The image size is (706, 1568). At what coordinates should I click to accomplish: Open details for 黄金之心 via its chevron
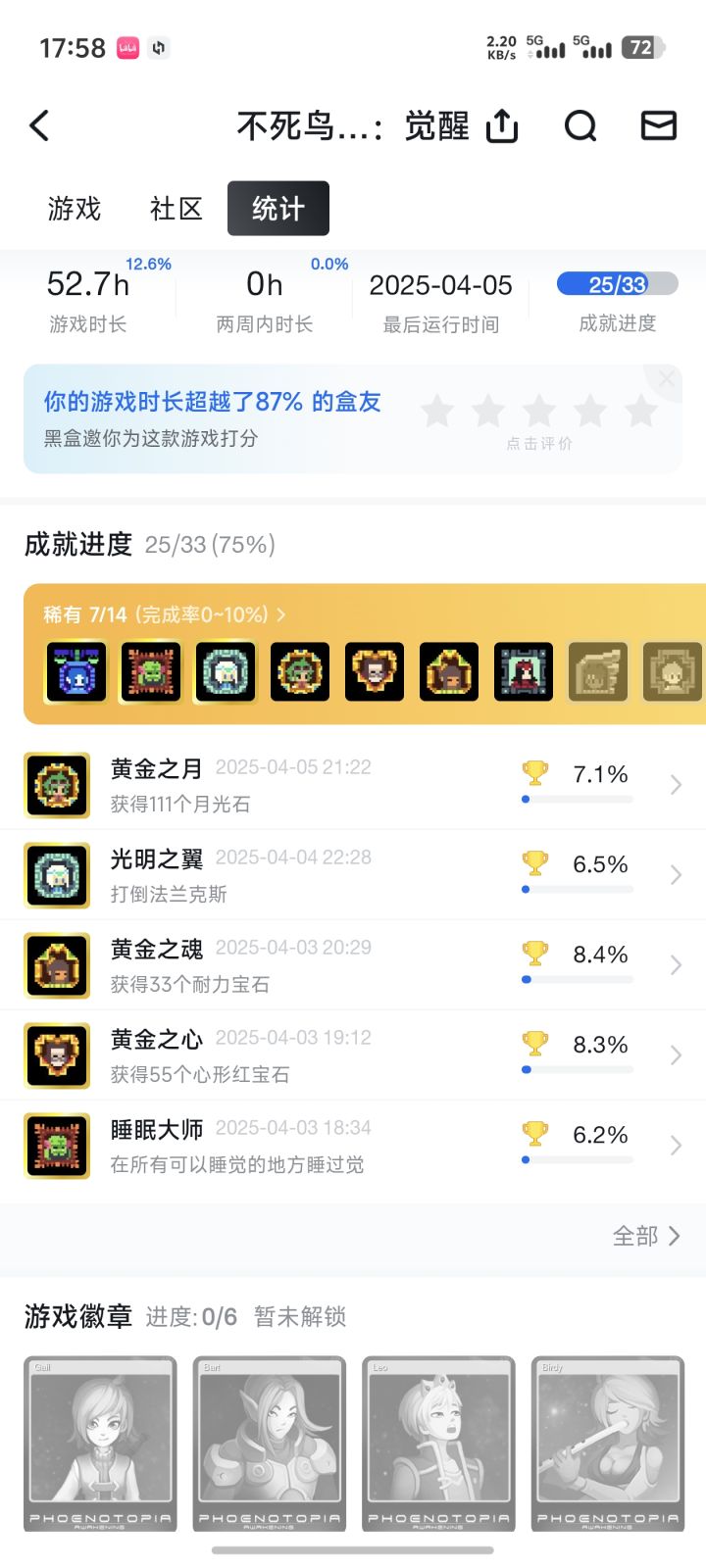(675, 1055)
